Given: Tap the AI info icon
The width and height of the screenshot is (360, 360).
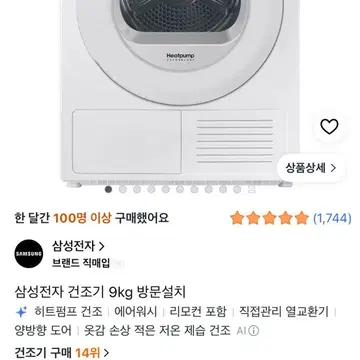Looking at the screenshot, I should [x=254, y=331].
